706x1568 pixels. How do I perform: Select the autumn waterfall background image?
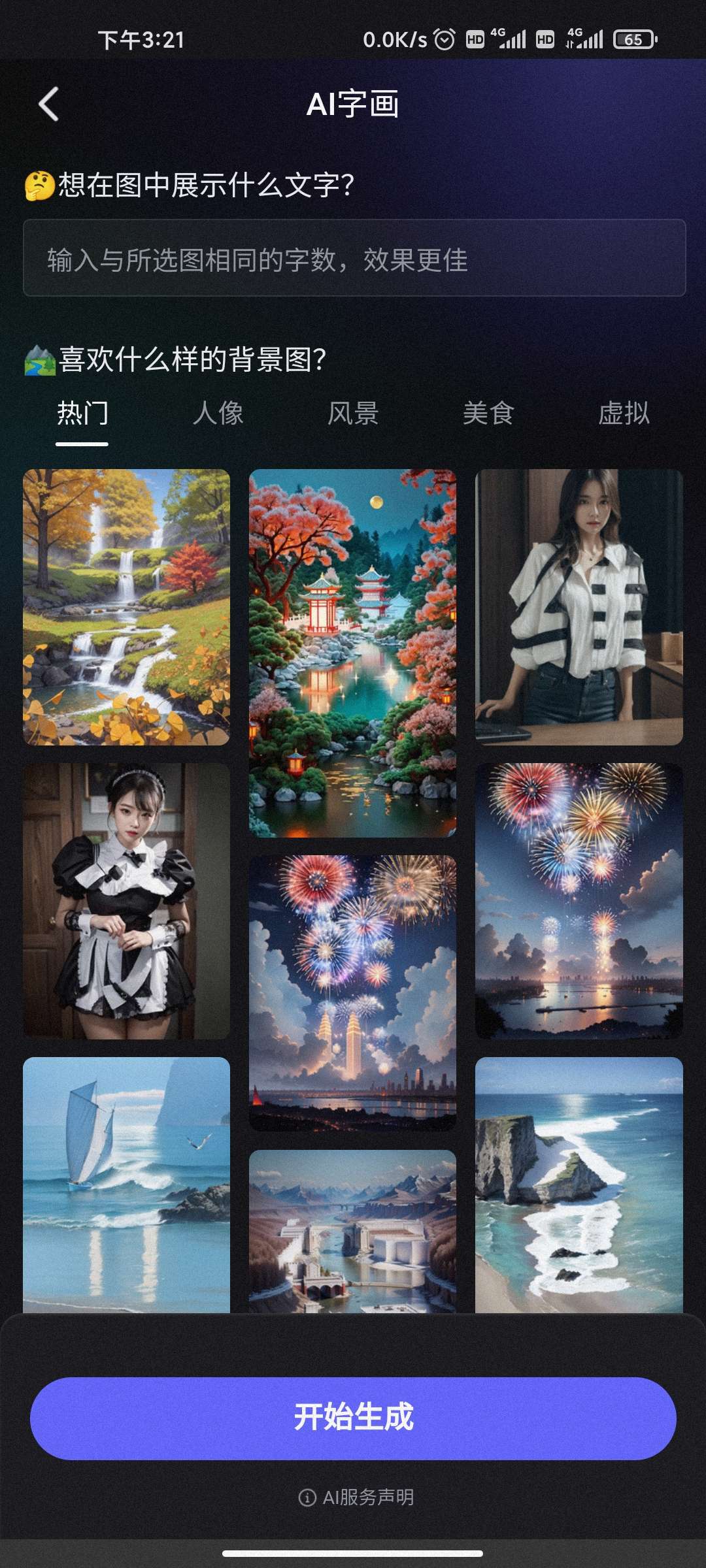126,607
